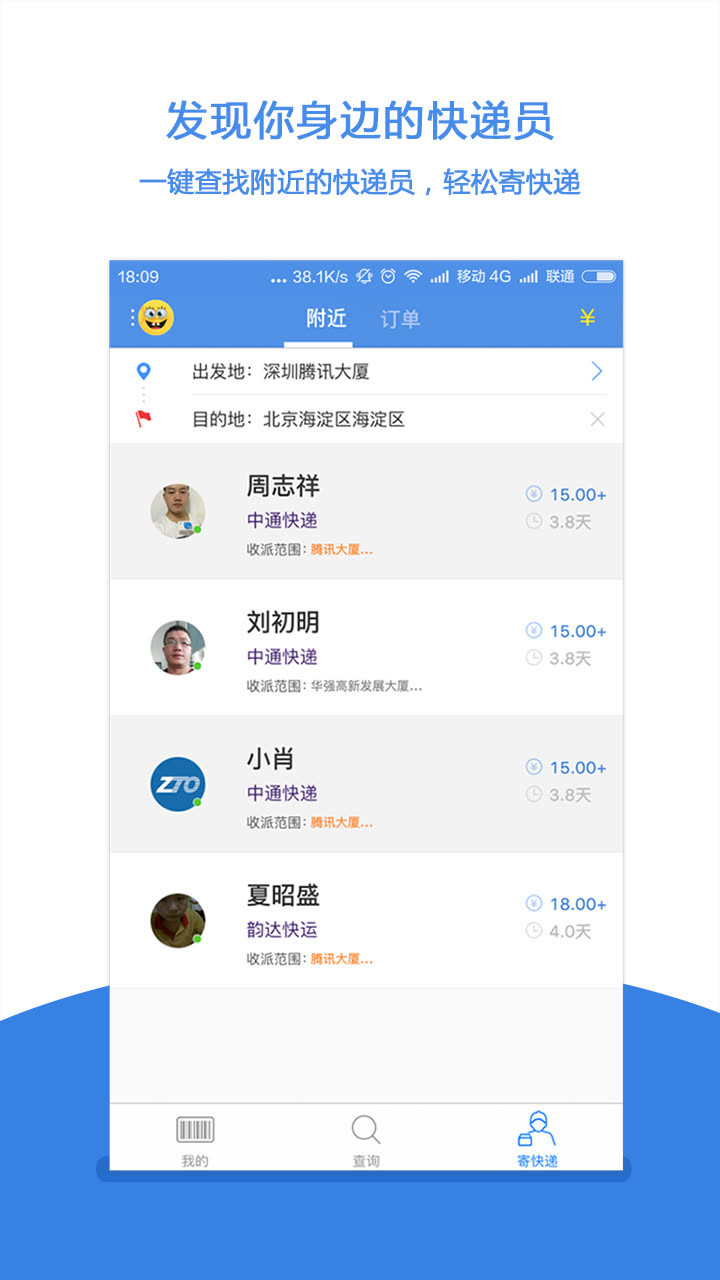Screen dimensions: 720x1280
Task: Clear the 目的地 field with the X
Action: pos(597,419)
